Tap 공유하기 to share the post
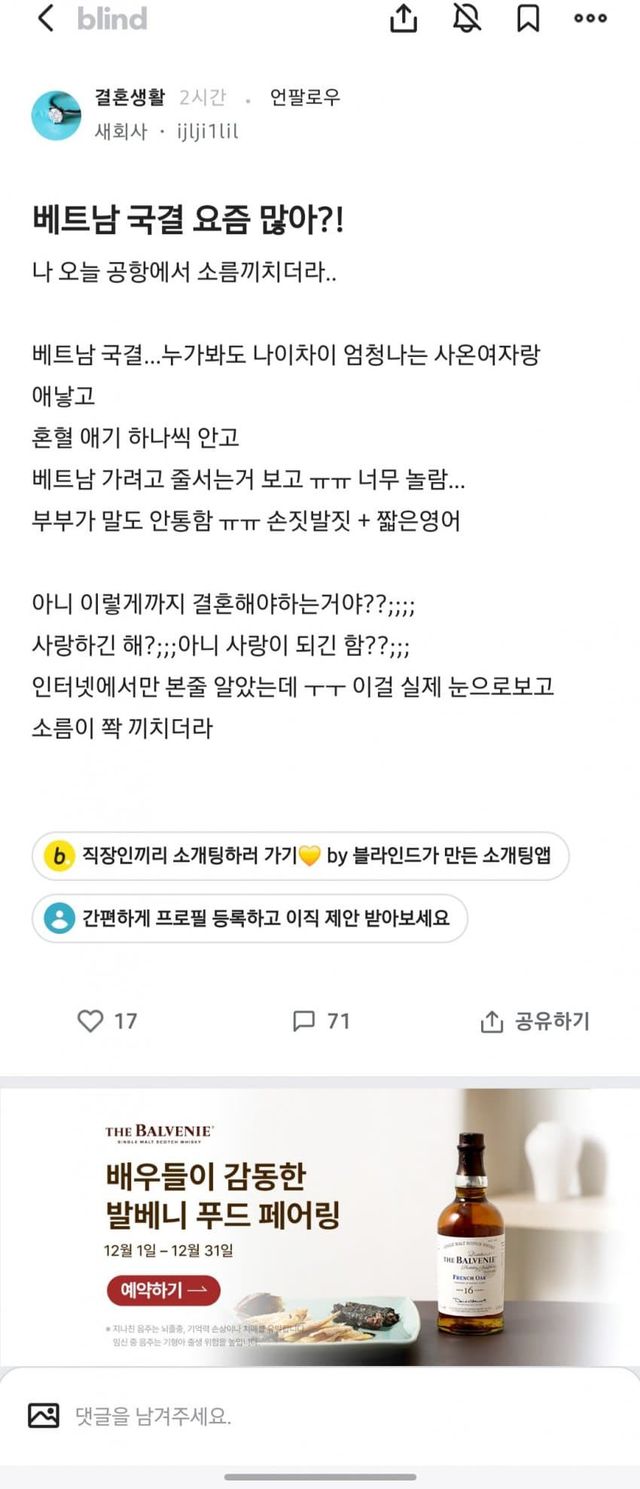This screenshot has width=640, height=1489. coord(535,1020)
